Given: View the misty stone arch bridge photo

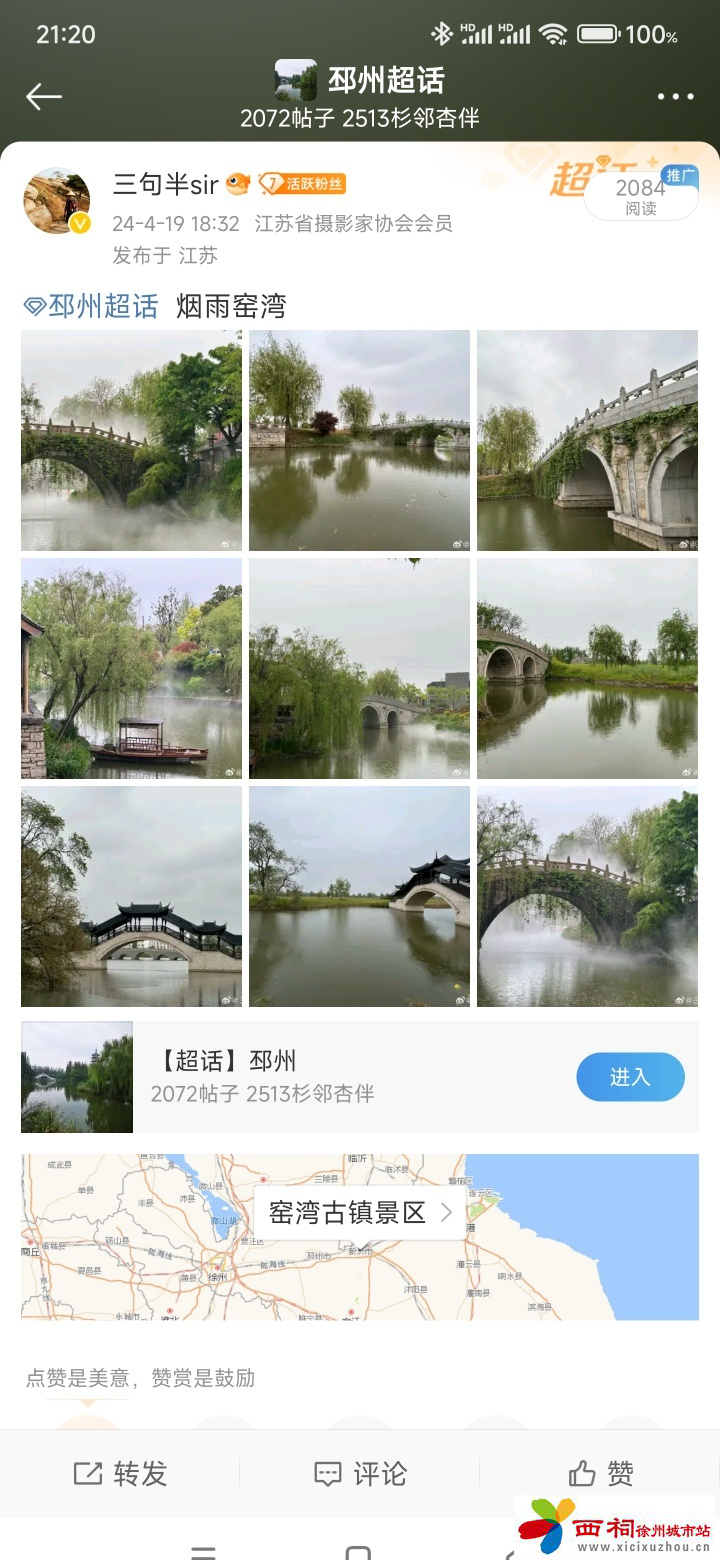Looking at the screenshot, I should tap(131, 440).
